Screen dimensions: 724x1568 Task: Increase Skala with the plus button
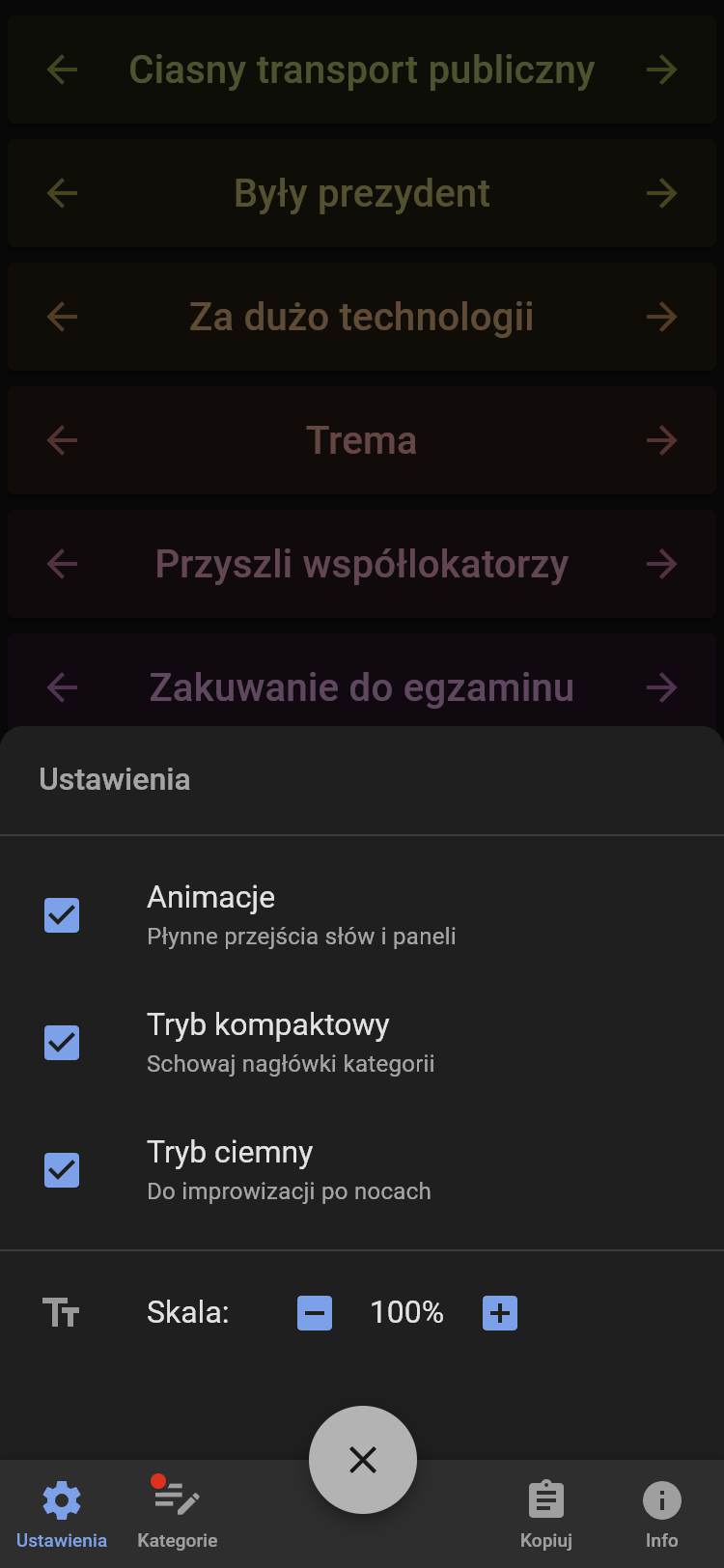[x=500, y=1313]
